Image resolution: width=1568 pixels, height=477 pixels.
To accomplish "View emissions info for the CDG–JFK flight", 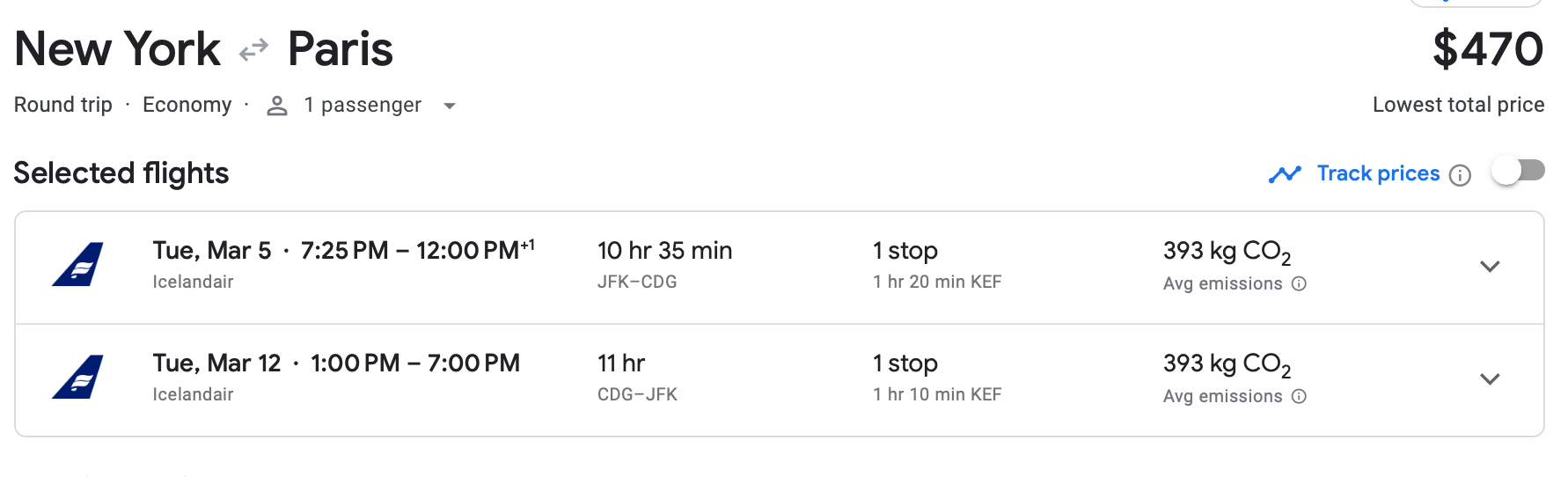I will click(1299, 396).
